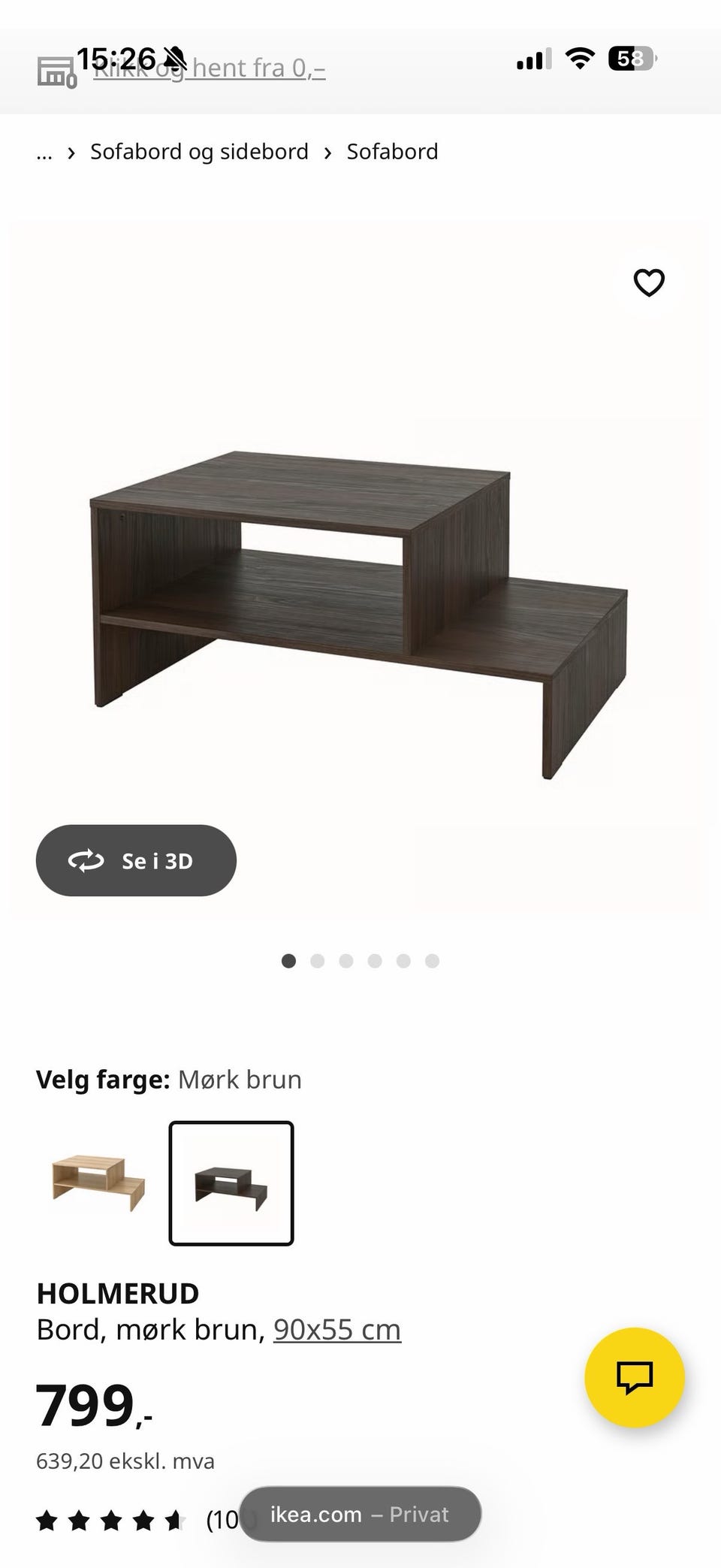Go to Sofabord og sidebord breadcrumb
The width and height of the screenshot is (721, 1568).
(199, 152)
